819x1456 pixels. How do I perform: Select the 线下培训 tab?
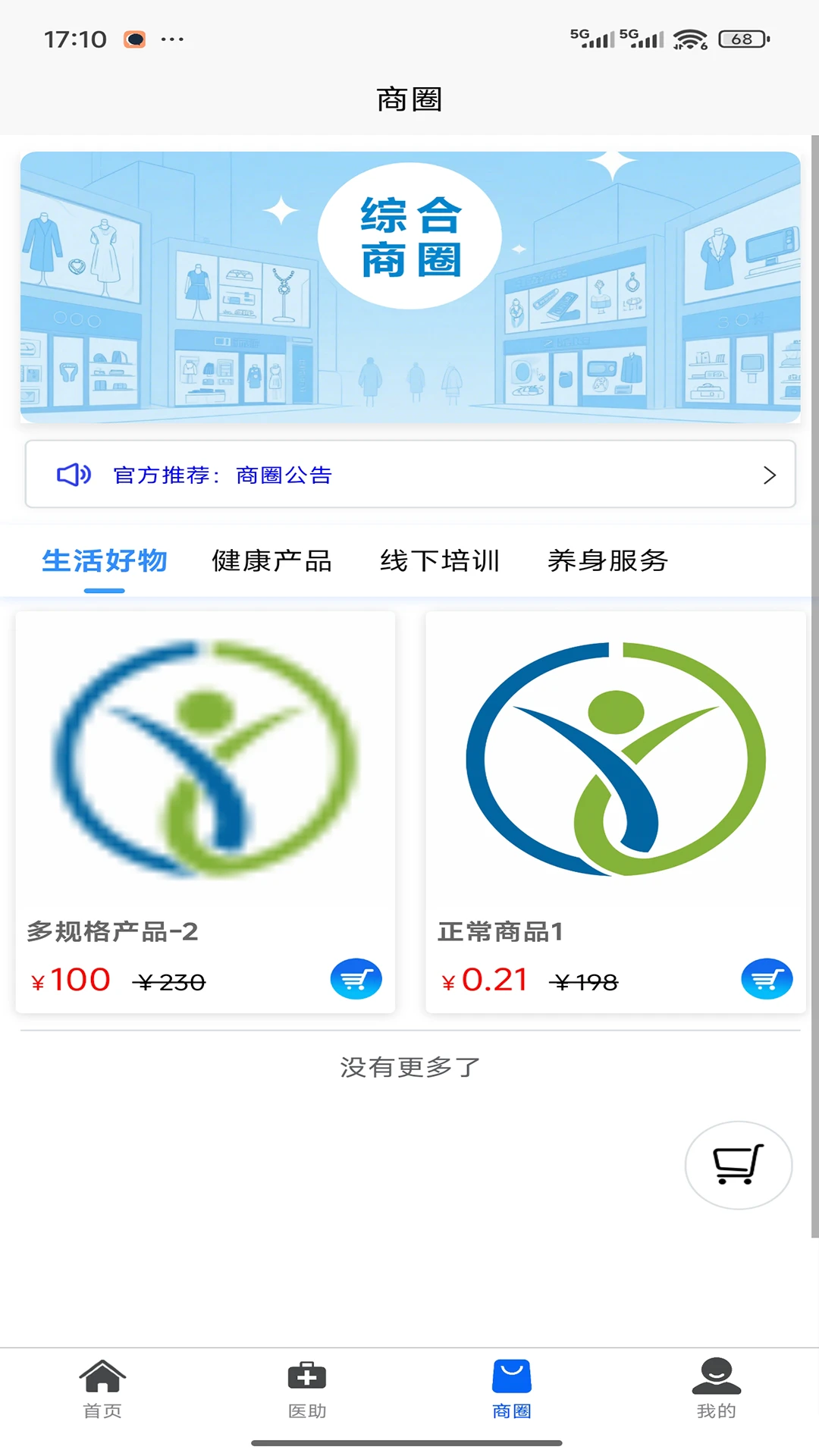pyautogui.click(x=441, y=560)
